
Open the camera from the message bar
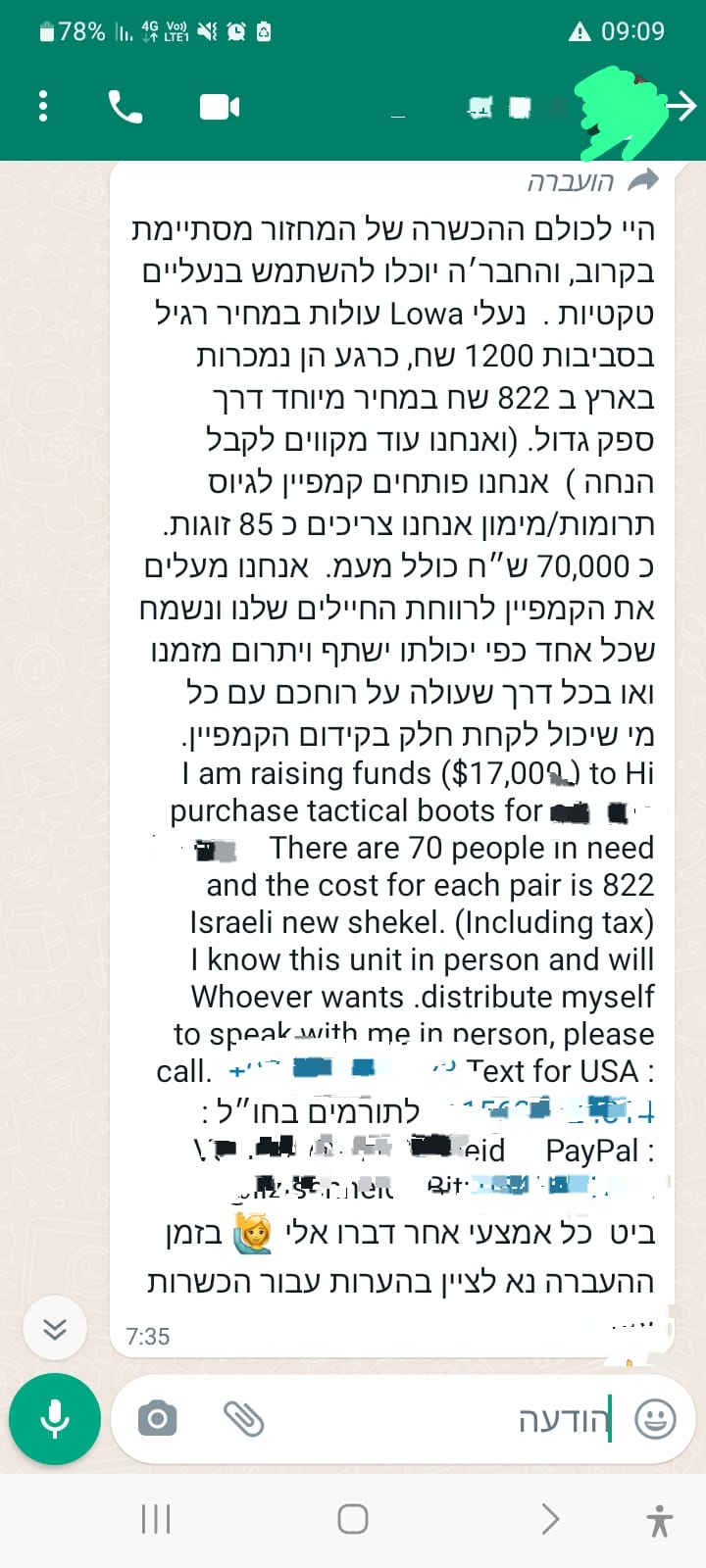click(x=158, y=1418)
